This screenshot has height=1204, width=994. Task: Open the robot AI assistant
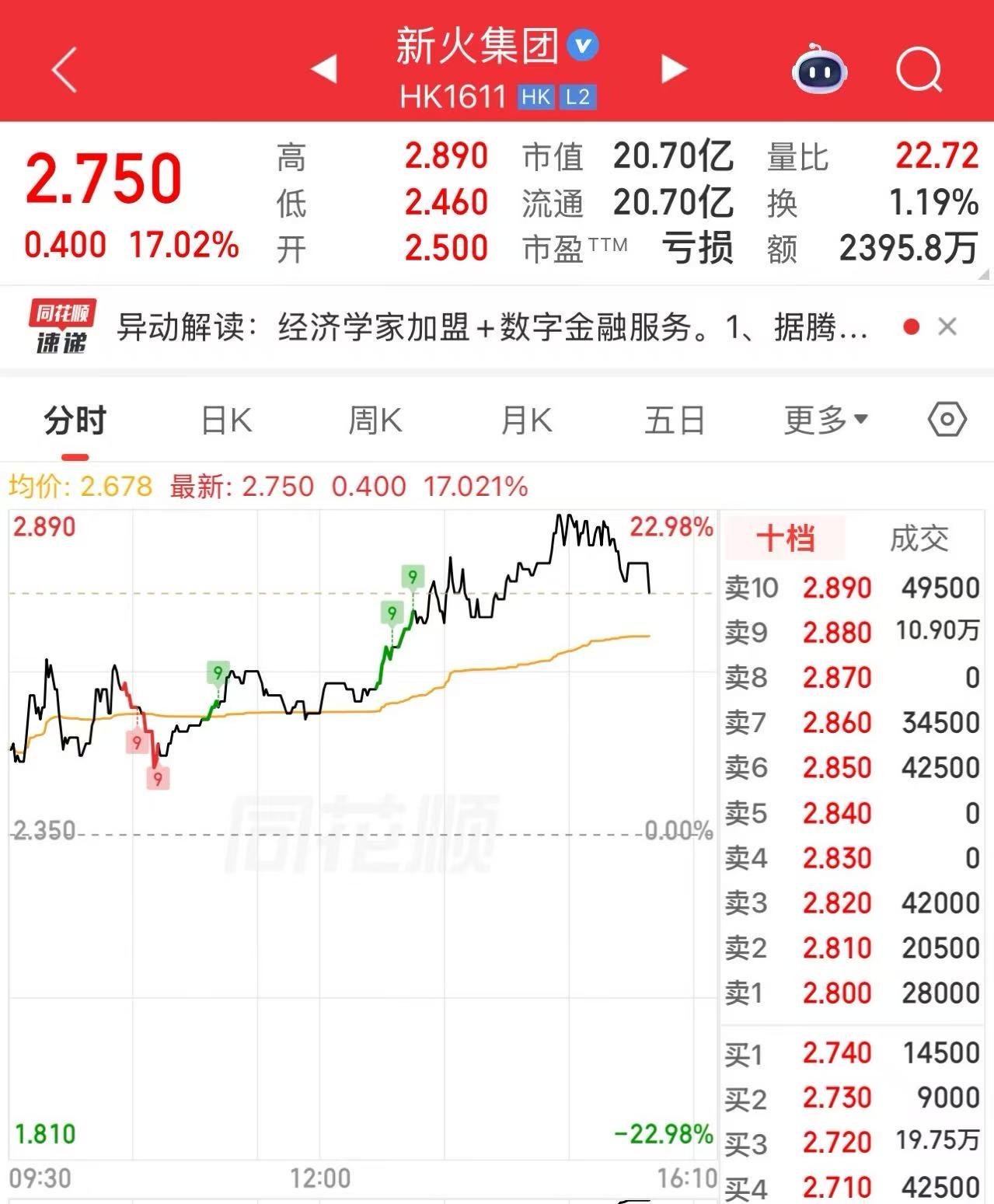tap(819, 72)
